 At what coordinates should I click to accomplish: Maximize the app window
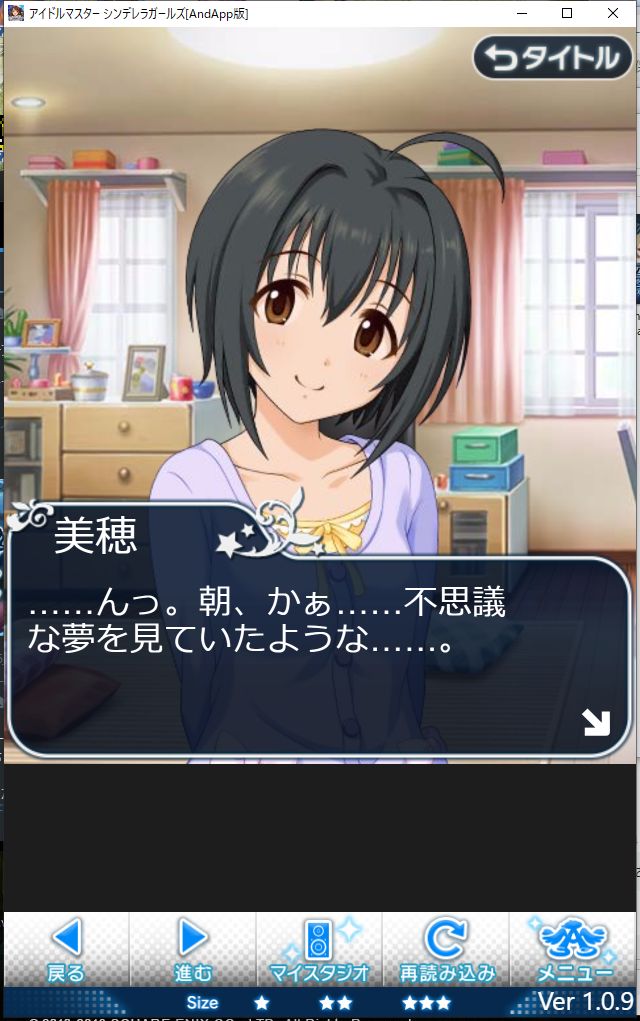tap(567, 14)
